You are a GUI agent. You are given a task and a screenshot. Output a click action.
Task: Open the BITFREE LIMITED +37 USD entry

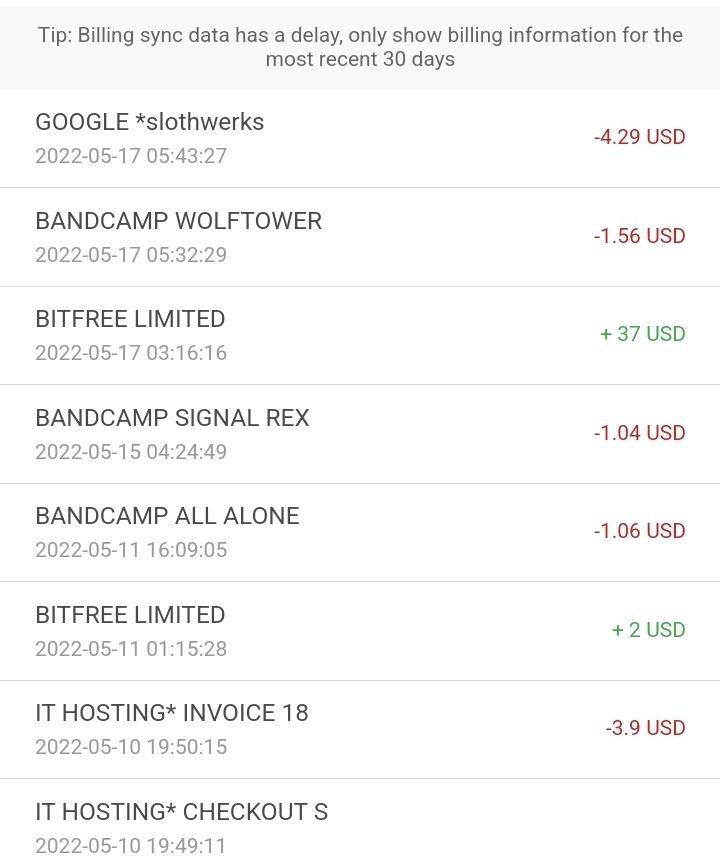point(360,335)
